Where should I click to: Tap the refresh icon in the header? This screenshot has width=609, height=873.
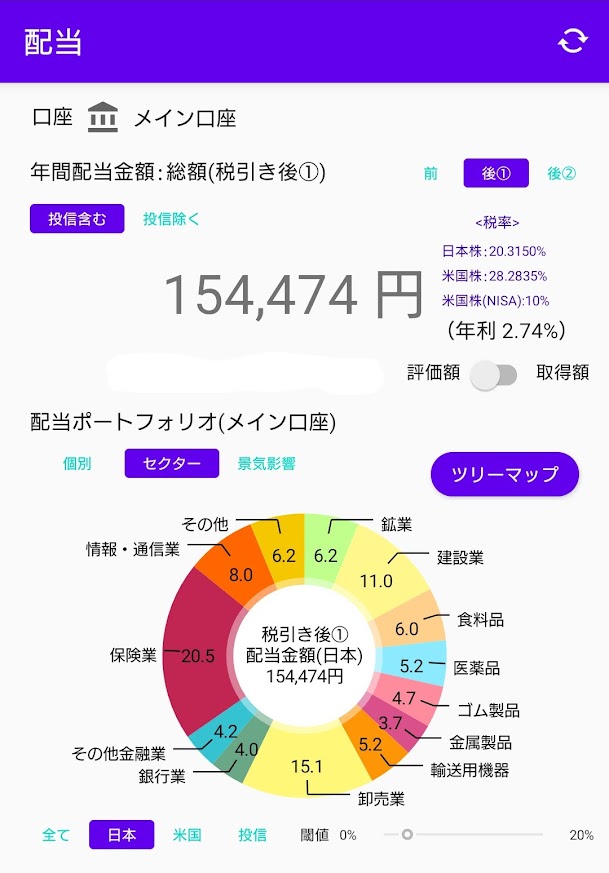click(x=572, y=41)
